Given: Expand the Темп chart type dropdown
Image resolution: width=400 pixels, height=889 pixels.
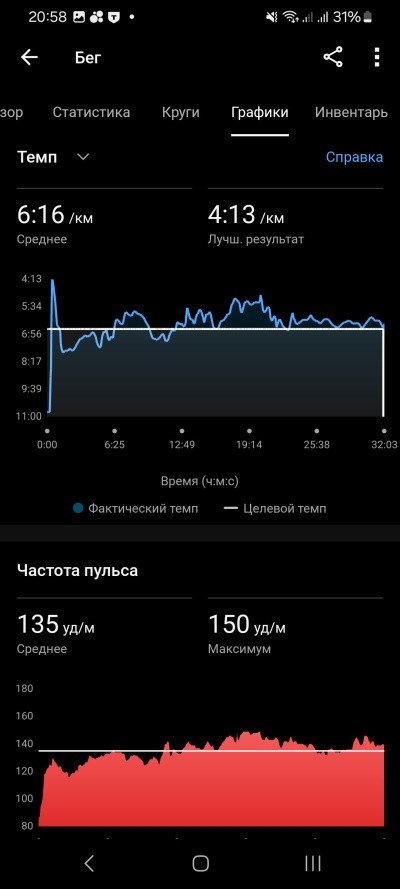Looking at the screenshot, I should point(54,157).
